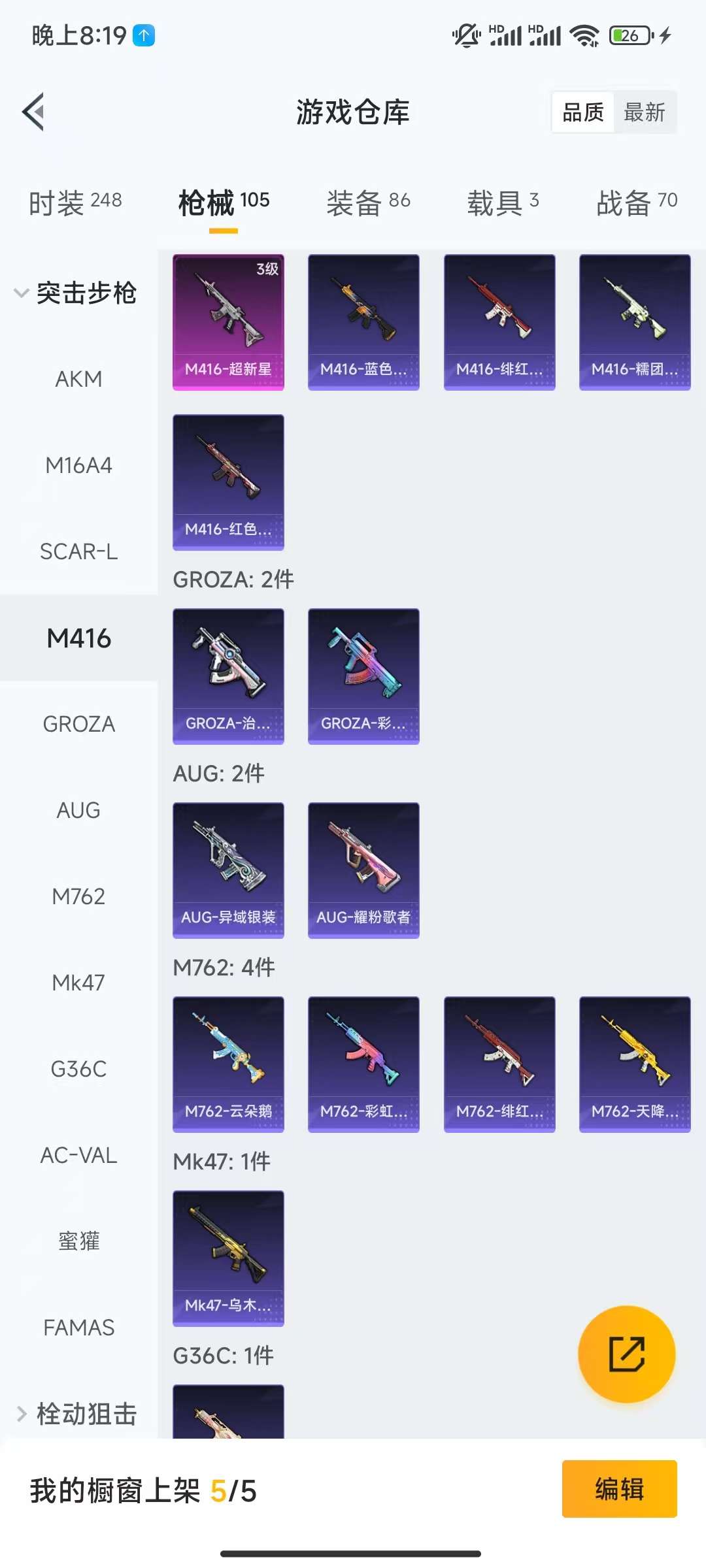706x1568 pixels.
Task: Open the AUG-耀粉歌者 skin
Action: point(363,870)
